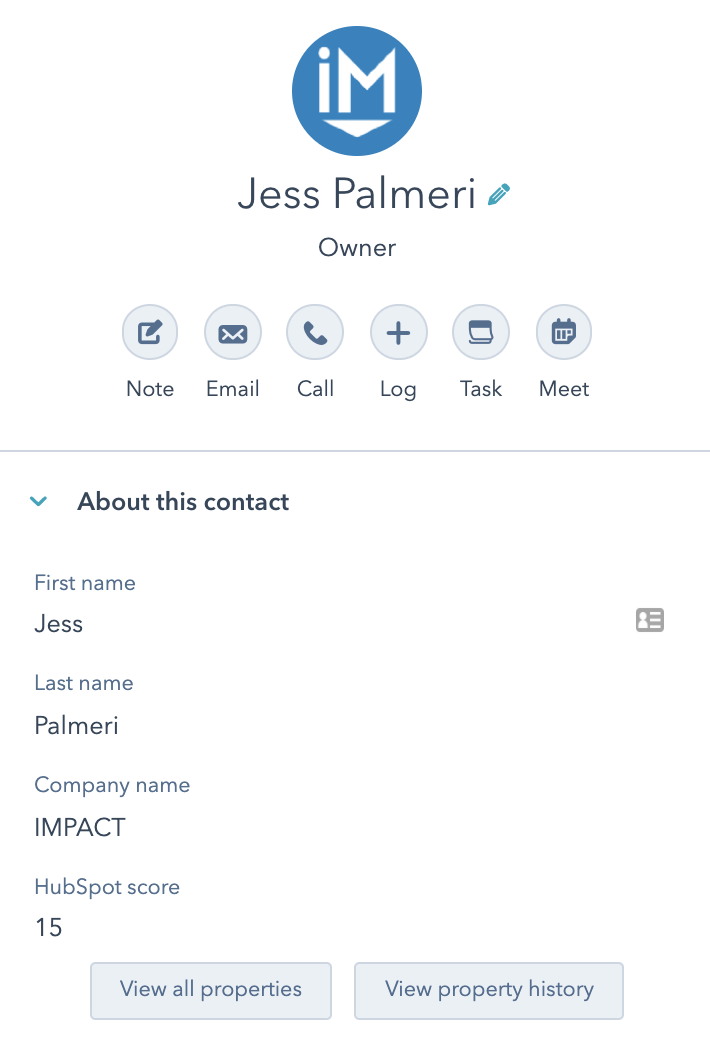Image resolution: width=710 pixels, height=1048 pixels.
Task: Edit the Last name field Palmeri
Action: pos(77,725)
